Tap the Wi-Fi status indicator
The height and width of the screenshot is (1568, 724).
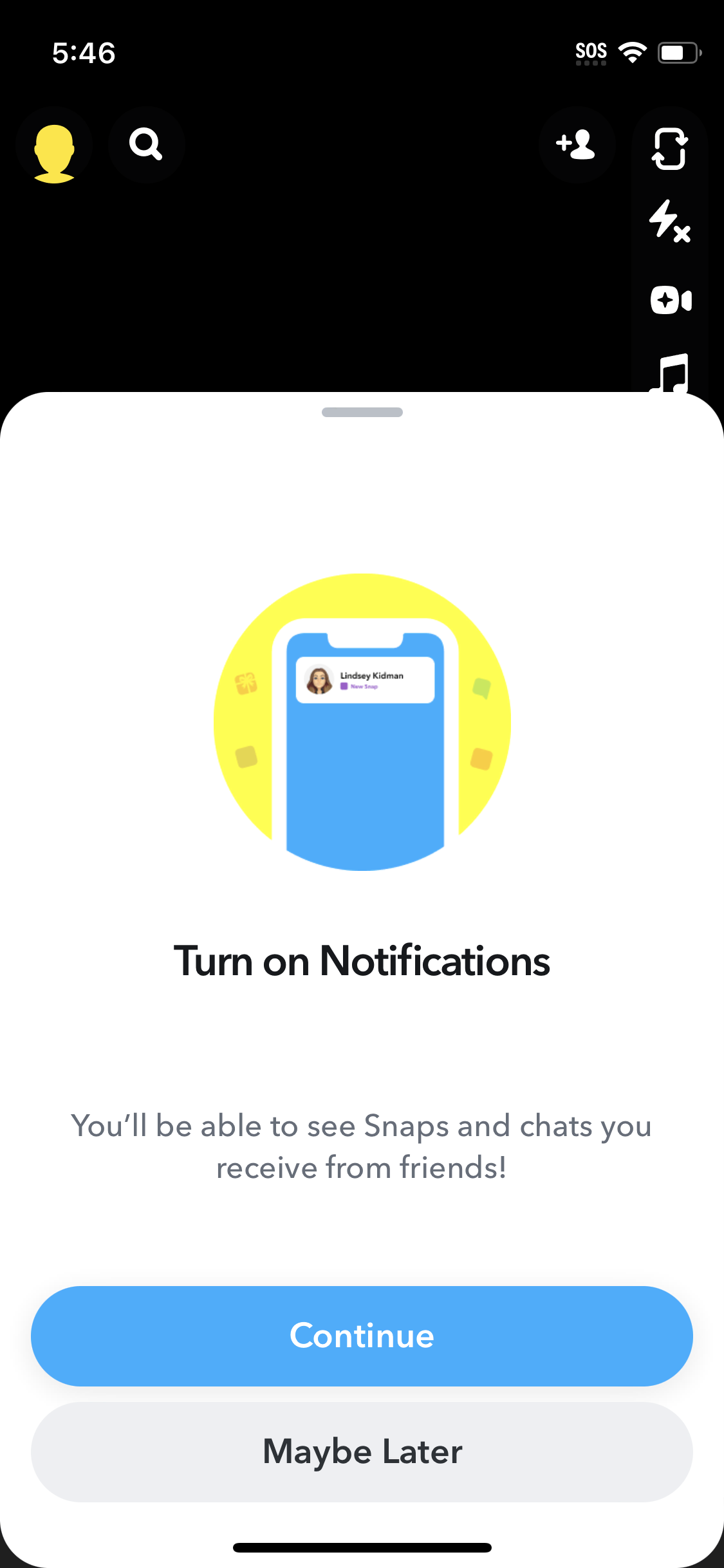point(633,51)
